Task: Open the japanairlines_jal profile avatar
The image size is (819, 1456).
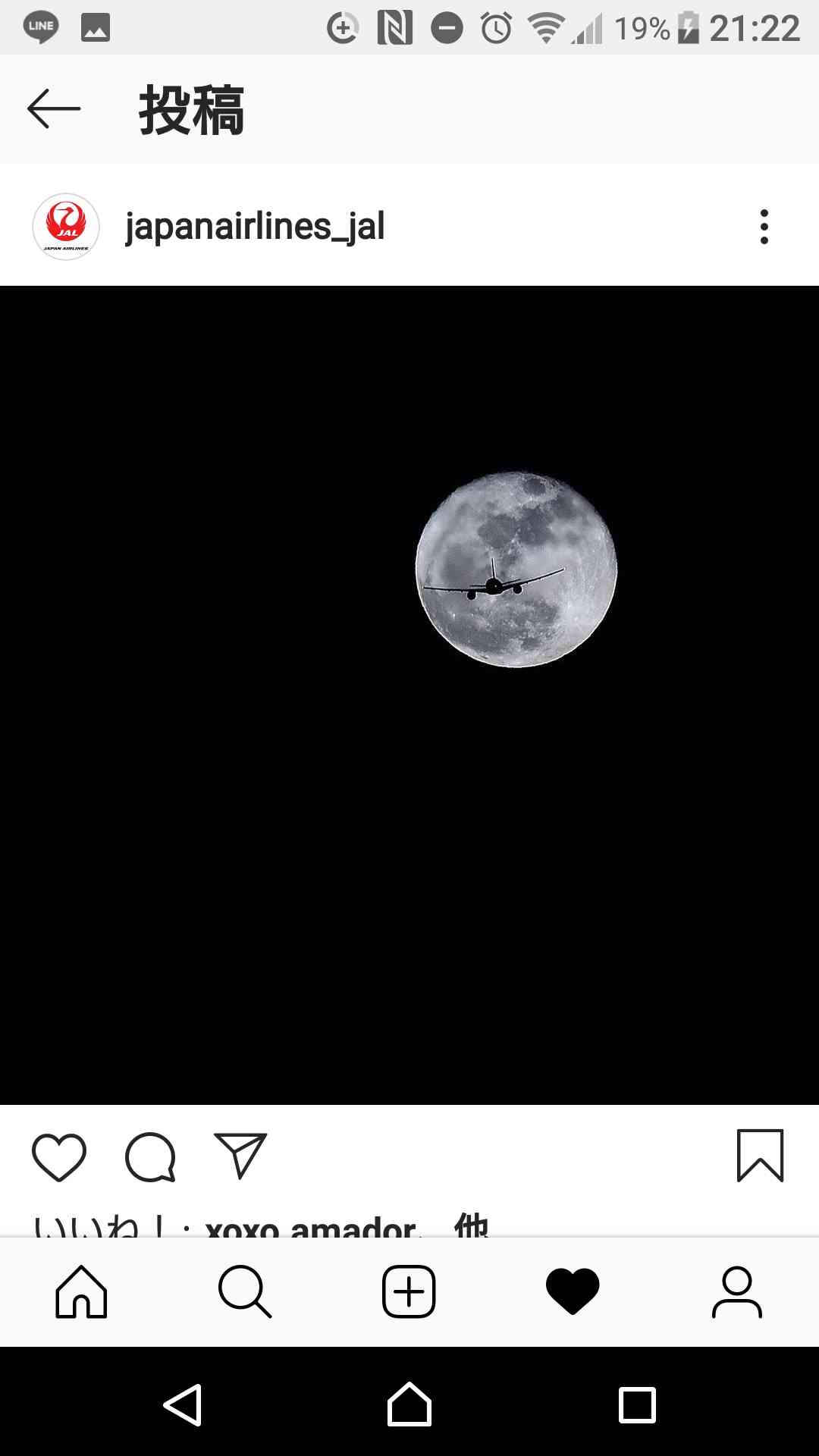Action: coord(66,226)
